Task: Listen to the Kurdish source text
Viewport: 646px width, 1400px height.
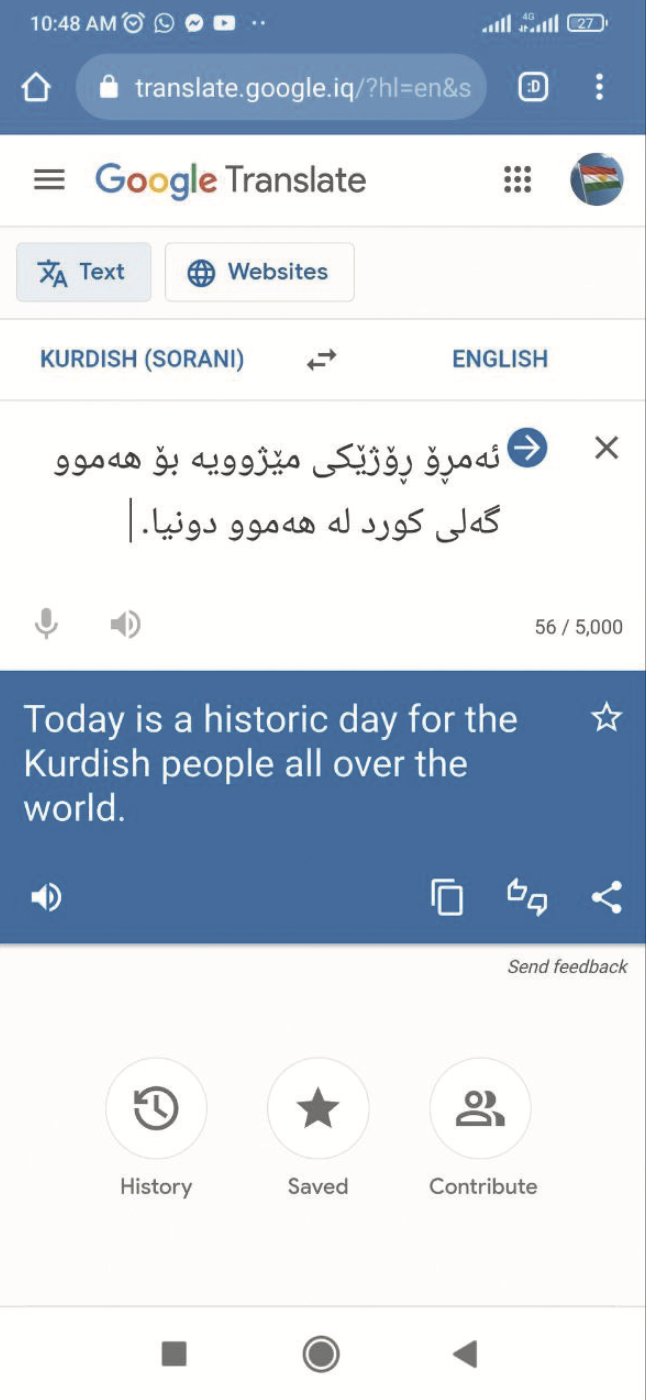Action: 125,625
